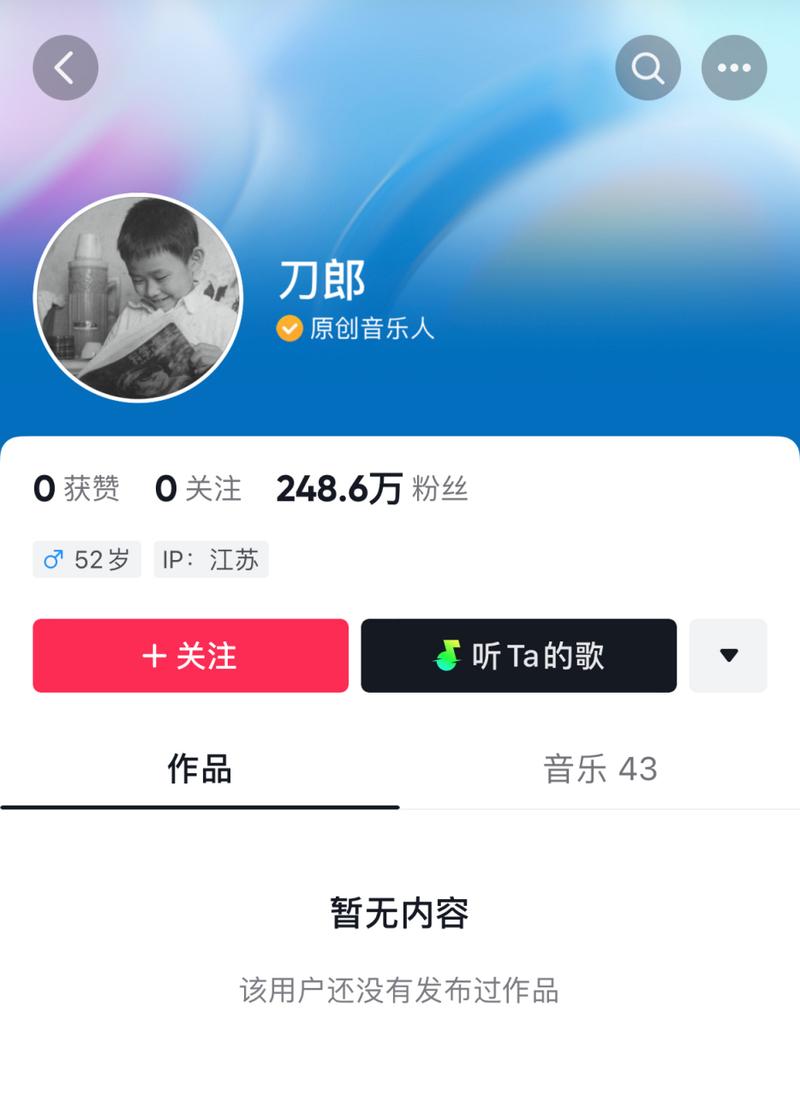Open the 0 关注 following list
The height and width of the screenshot is (1096, 800).
click(198, 489)
